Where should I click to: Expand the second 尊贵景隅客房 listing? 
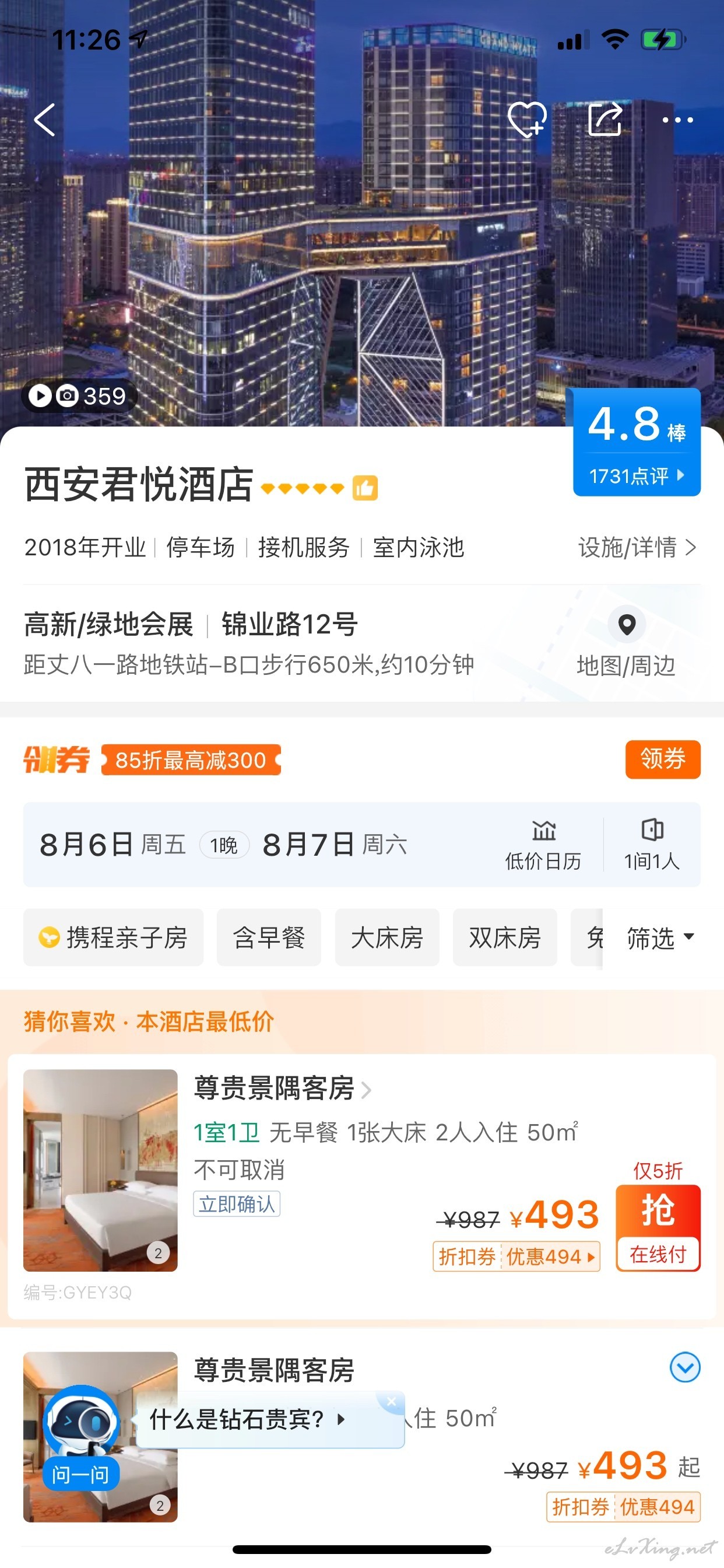coord(685,1368)
